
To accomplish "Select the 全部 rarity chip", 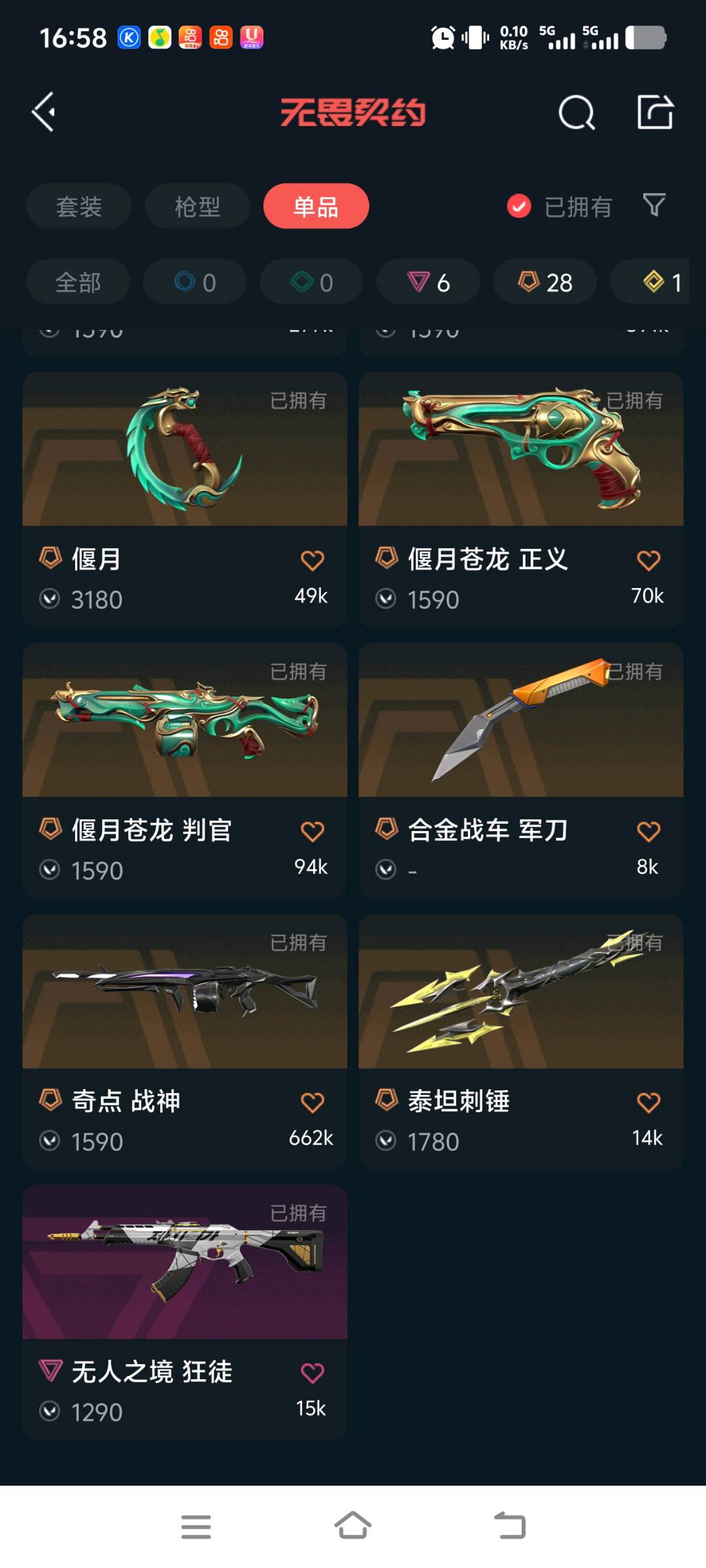I will click(x=78, y=282).
